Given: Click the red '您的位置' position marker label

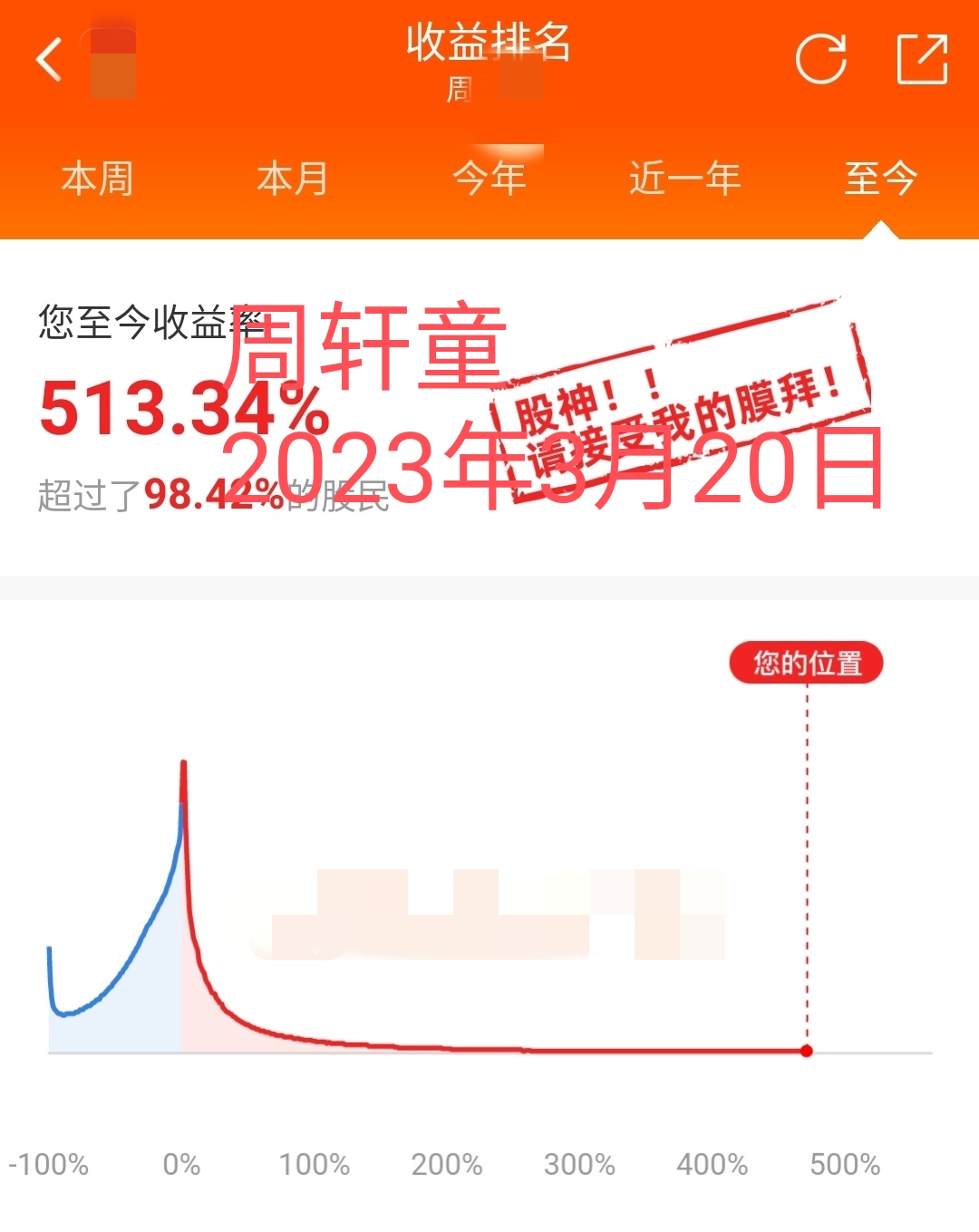Looking at the screenshot, I should [805, 662].
